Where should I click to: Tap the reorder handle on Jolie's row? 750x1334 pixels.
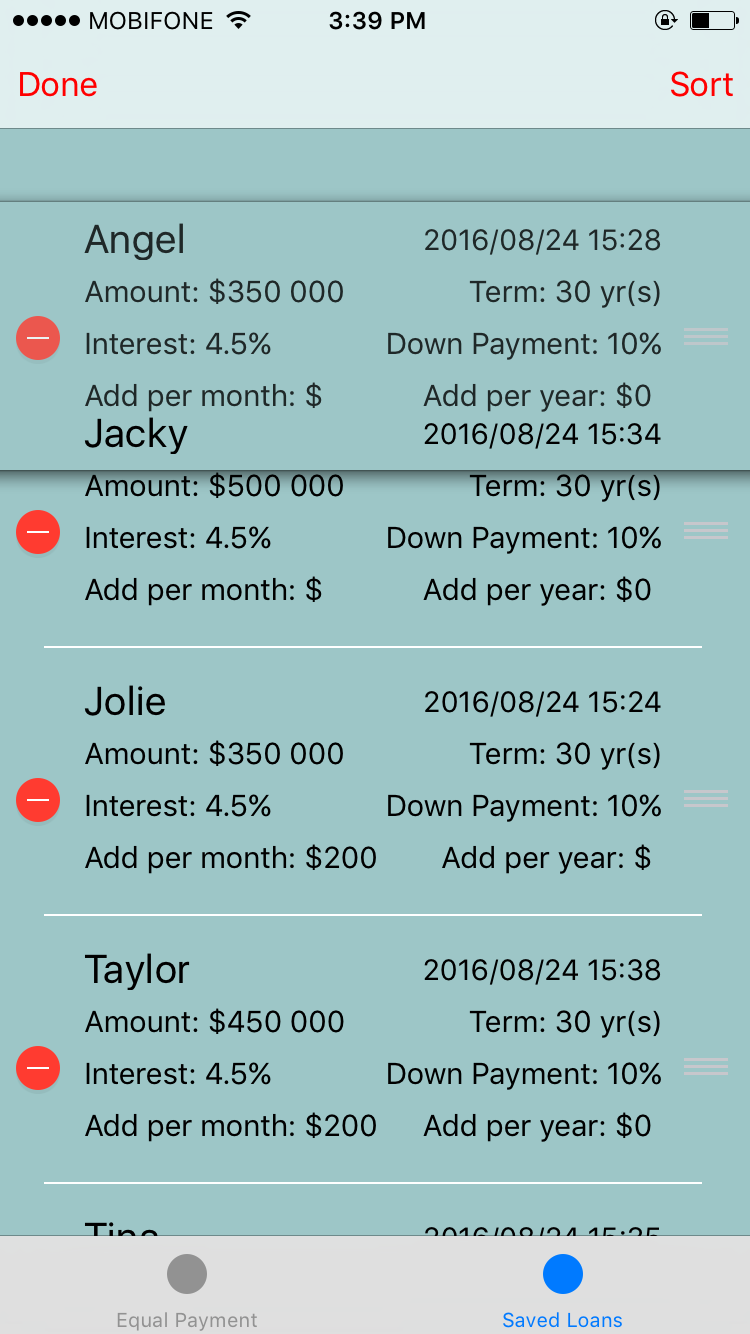tap(706, 798)
